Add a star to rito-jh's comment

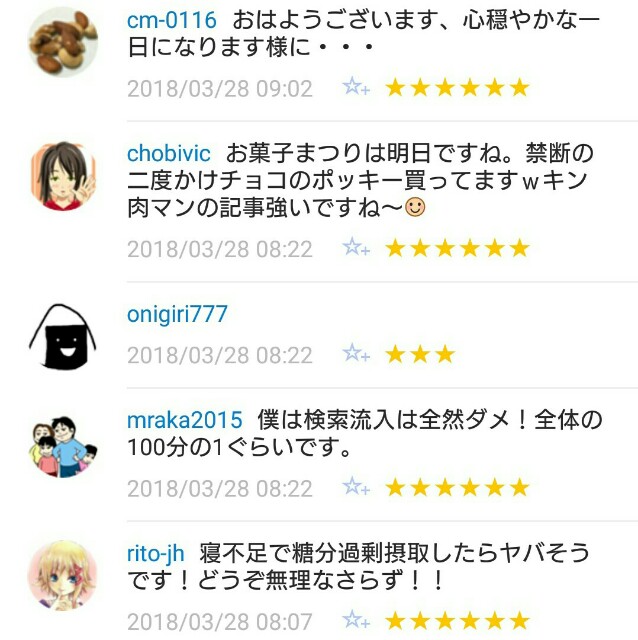coord(356,621)
